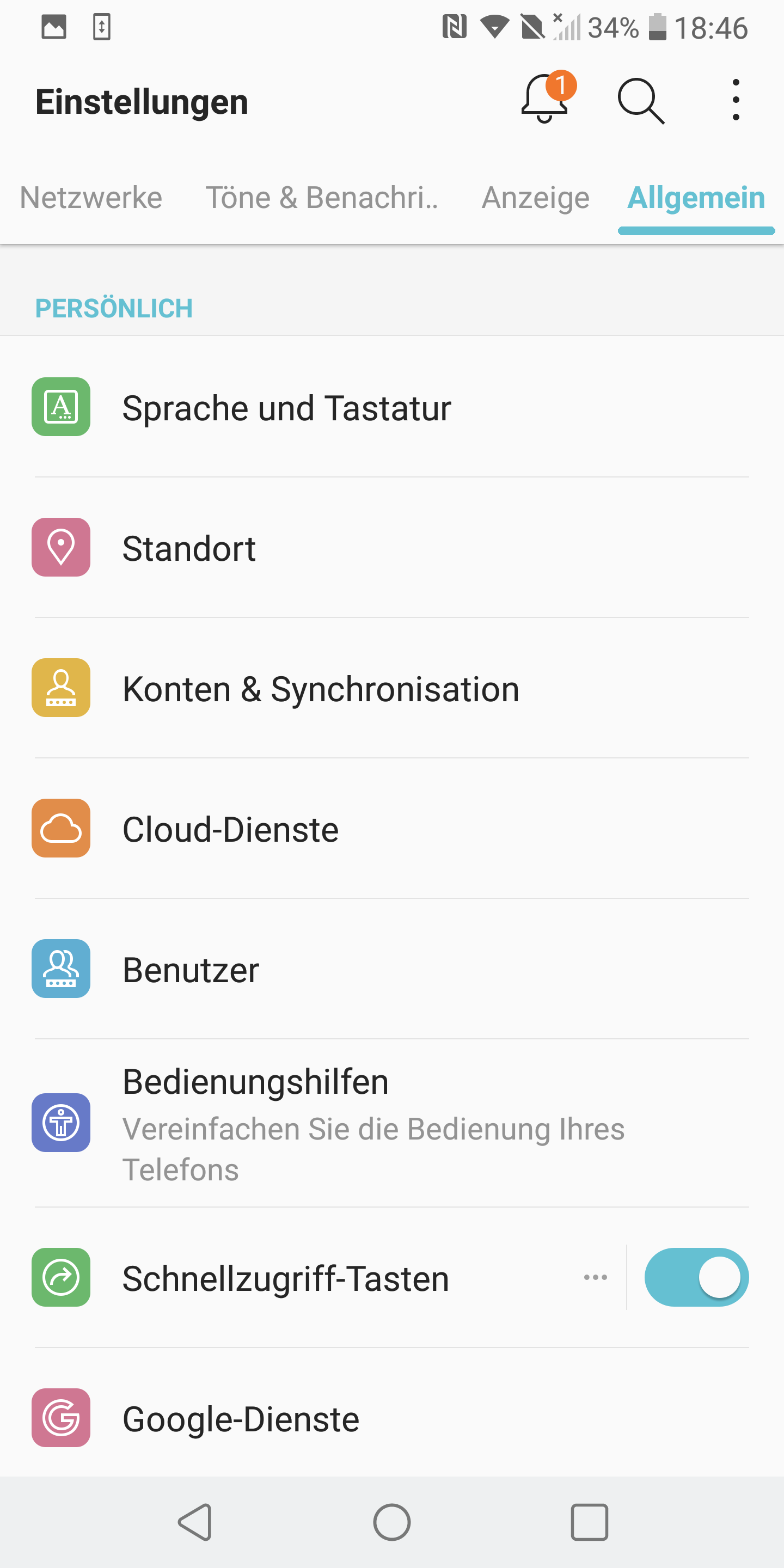The image size is (784, 1568).
Task: Select the Allgemein tab
Action: 696,198
